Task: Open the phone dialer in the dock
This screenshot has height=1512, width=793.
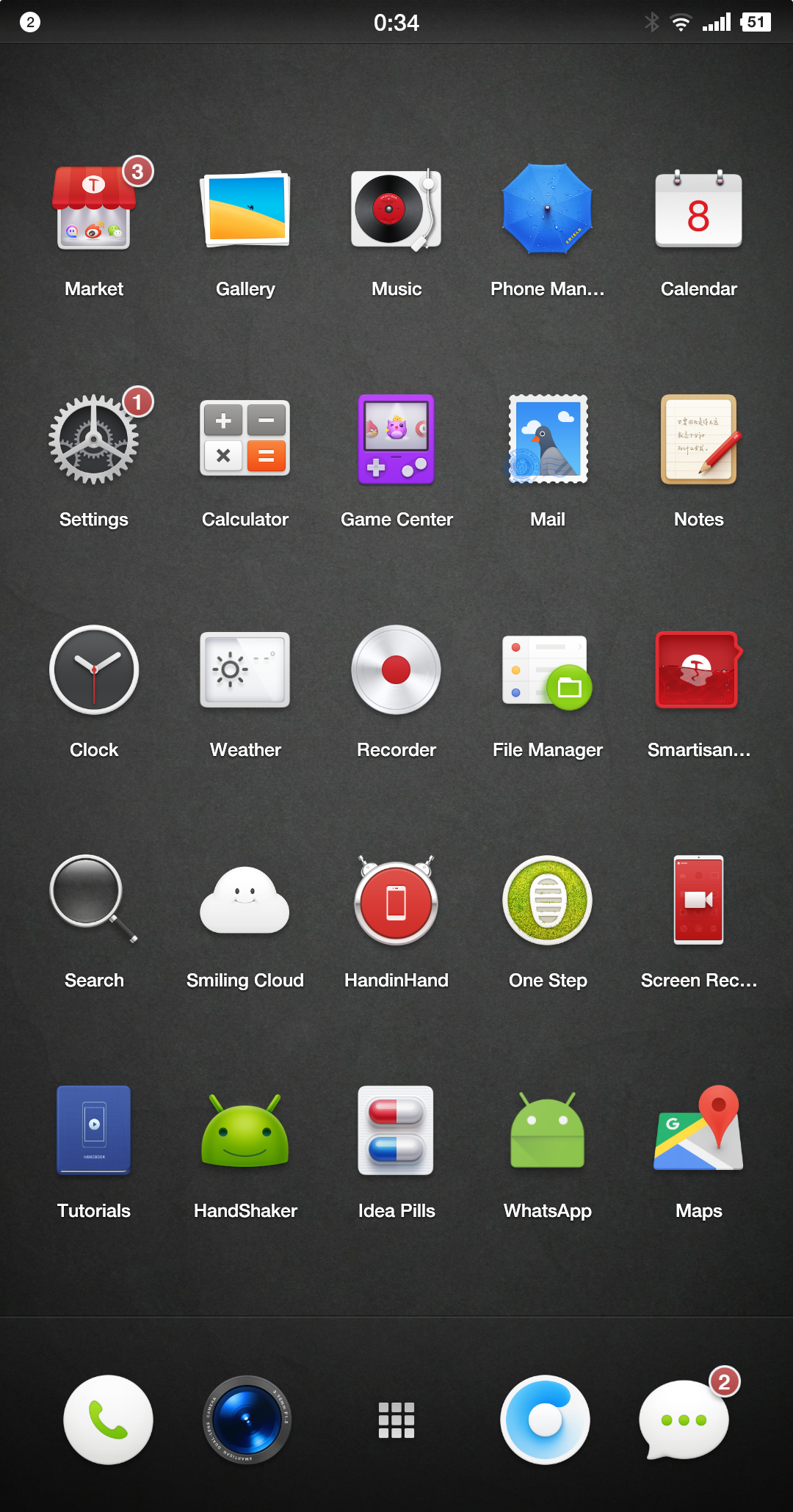Action: [x=108, y=1420]
